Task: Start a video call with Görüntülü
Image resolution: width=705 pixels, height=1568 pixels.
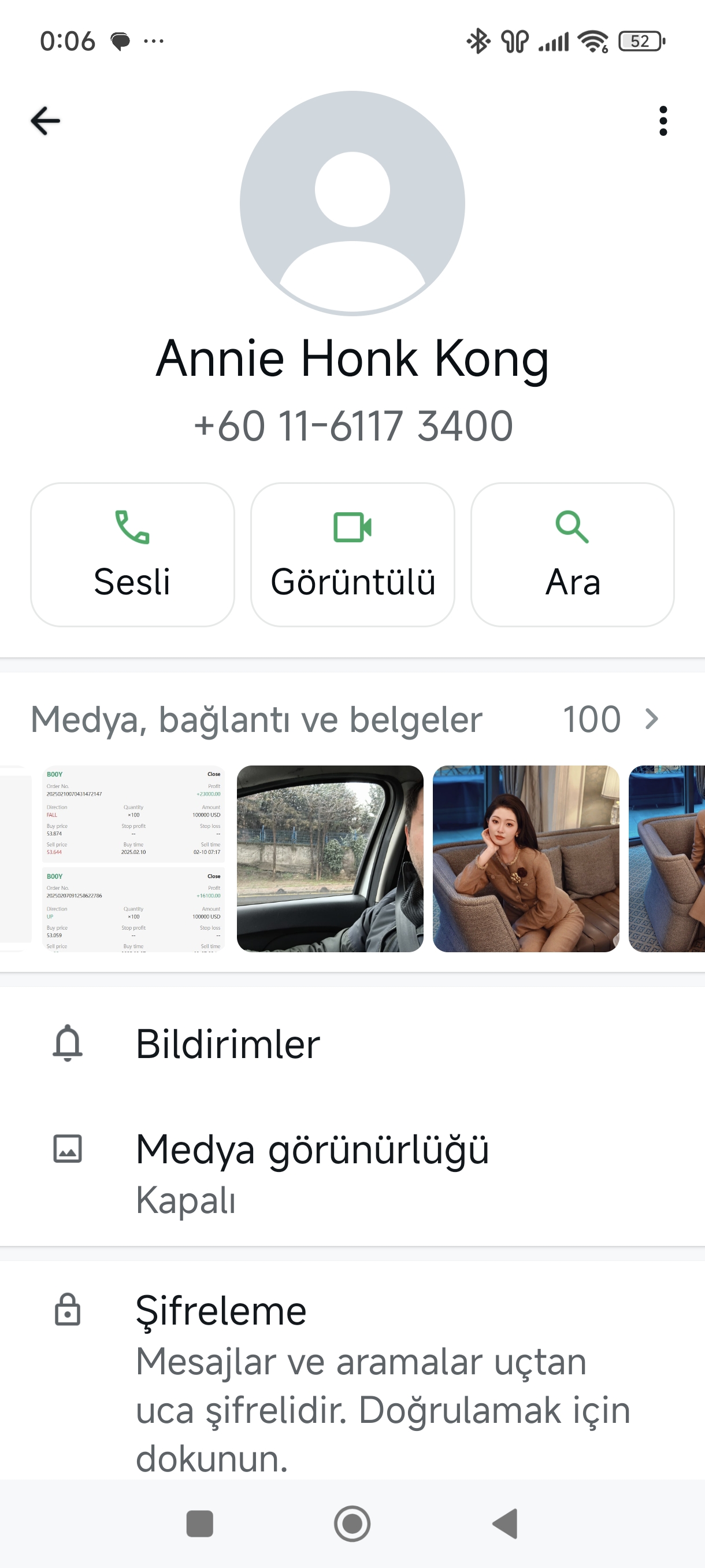Action: click(x=353, y=554)
